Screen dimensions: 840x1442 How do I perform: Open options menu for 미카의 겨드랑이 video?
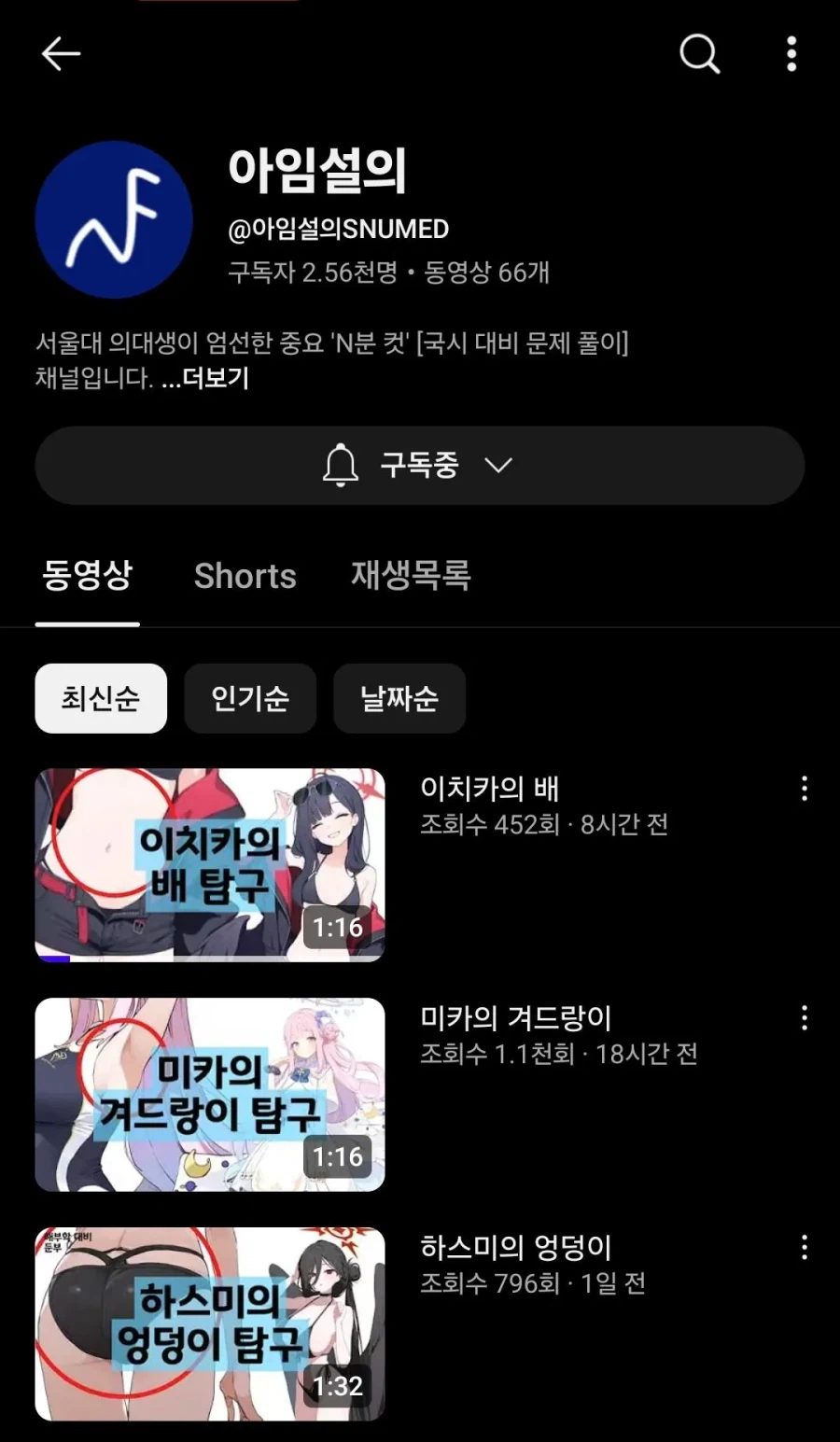coord(805,1017)
